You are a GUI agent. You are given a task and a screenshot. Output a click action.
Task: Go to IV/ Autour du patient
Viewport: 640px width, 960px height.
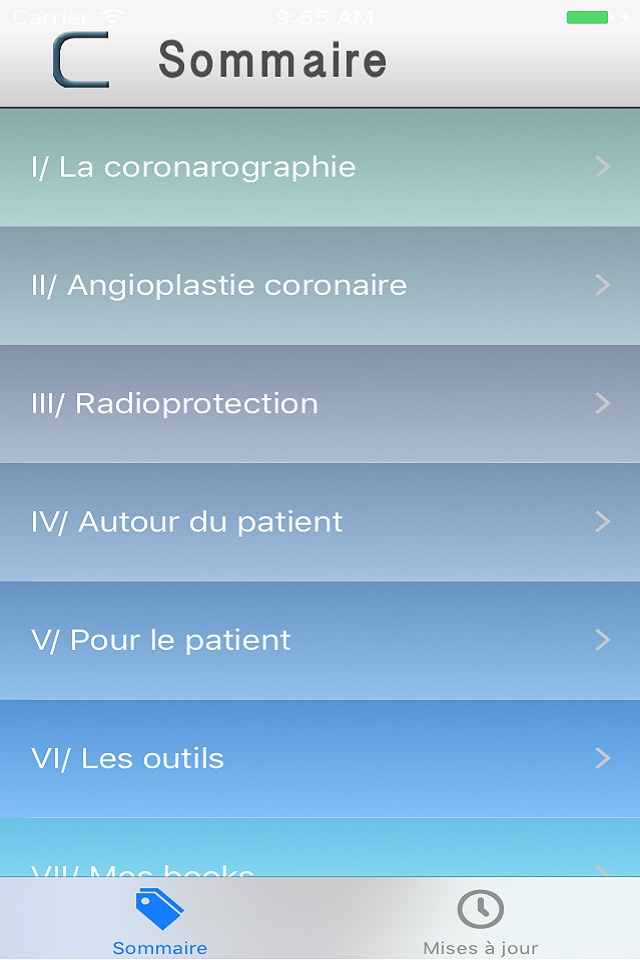[320, 521]
